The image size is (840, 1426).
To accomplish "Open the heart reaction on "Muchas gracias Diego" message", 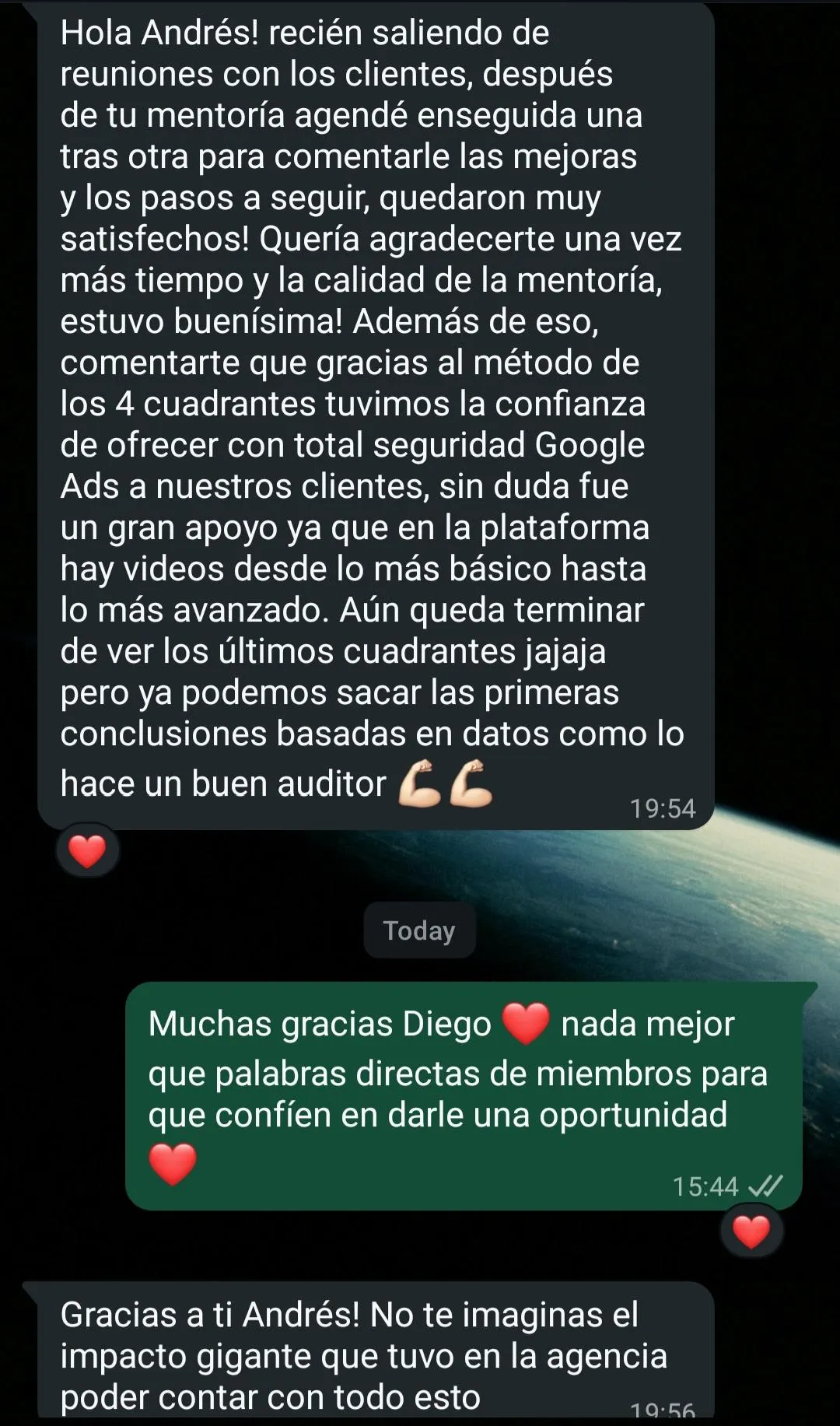I will 751,1232.
